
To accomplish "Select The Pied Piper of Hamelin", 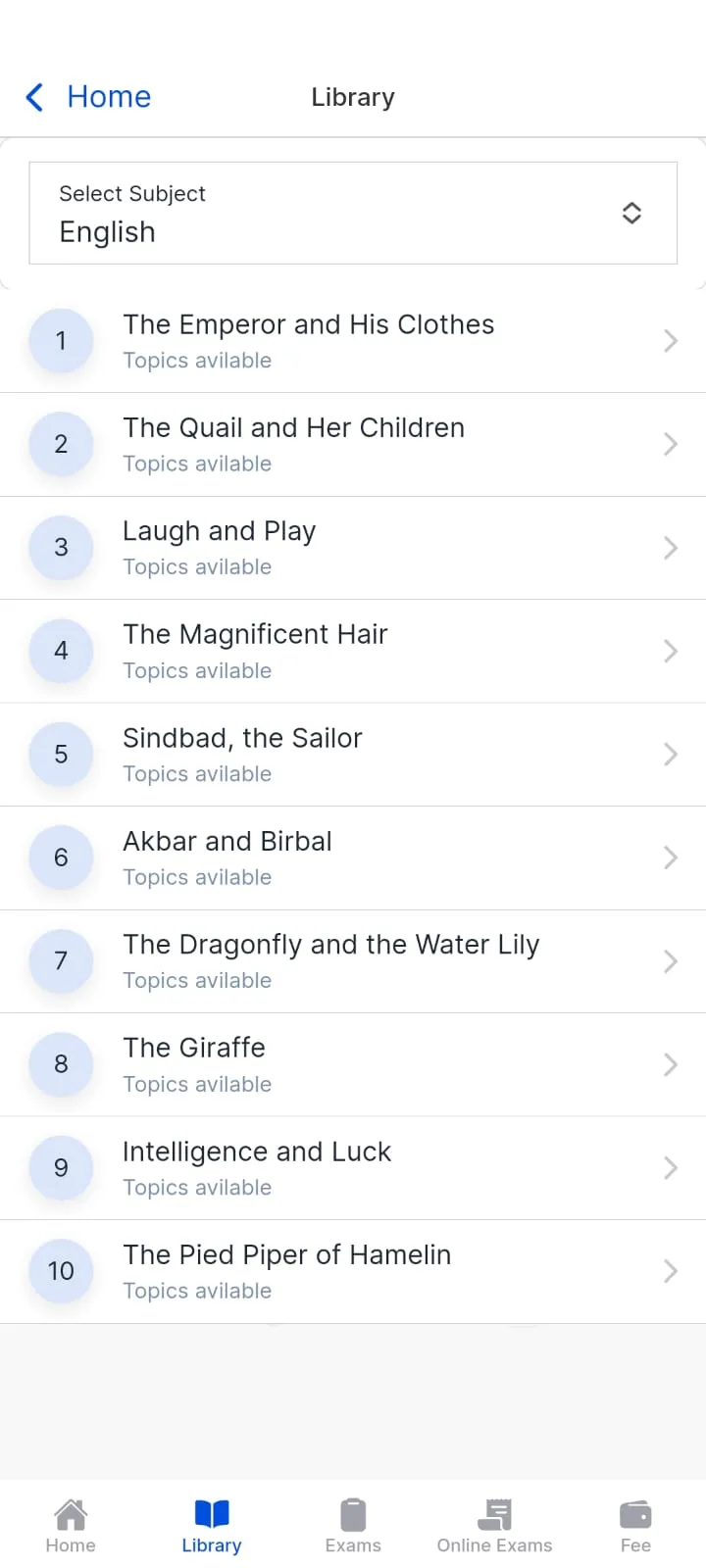I will point(353,1271).
